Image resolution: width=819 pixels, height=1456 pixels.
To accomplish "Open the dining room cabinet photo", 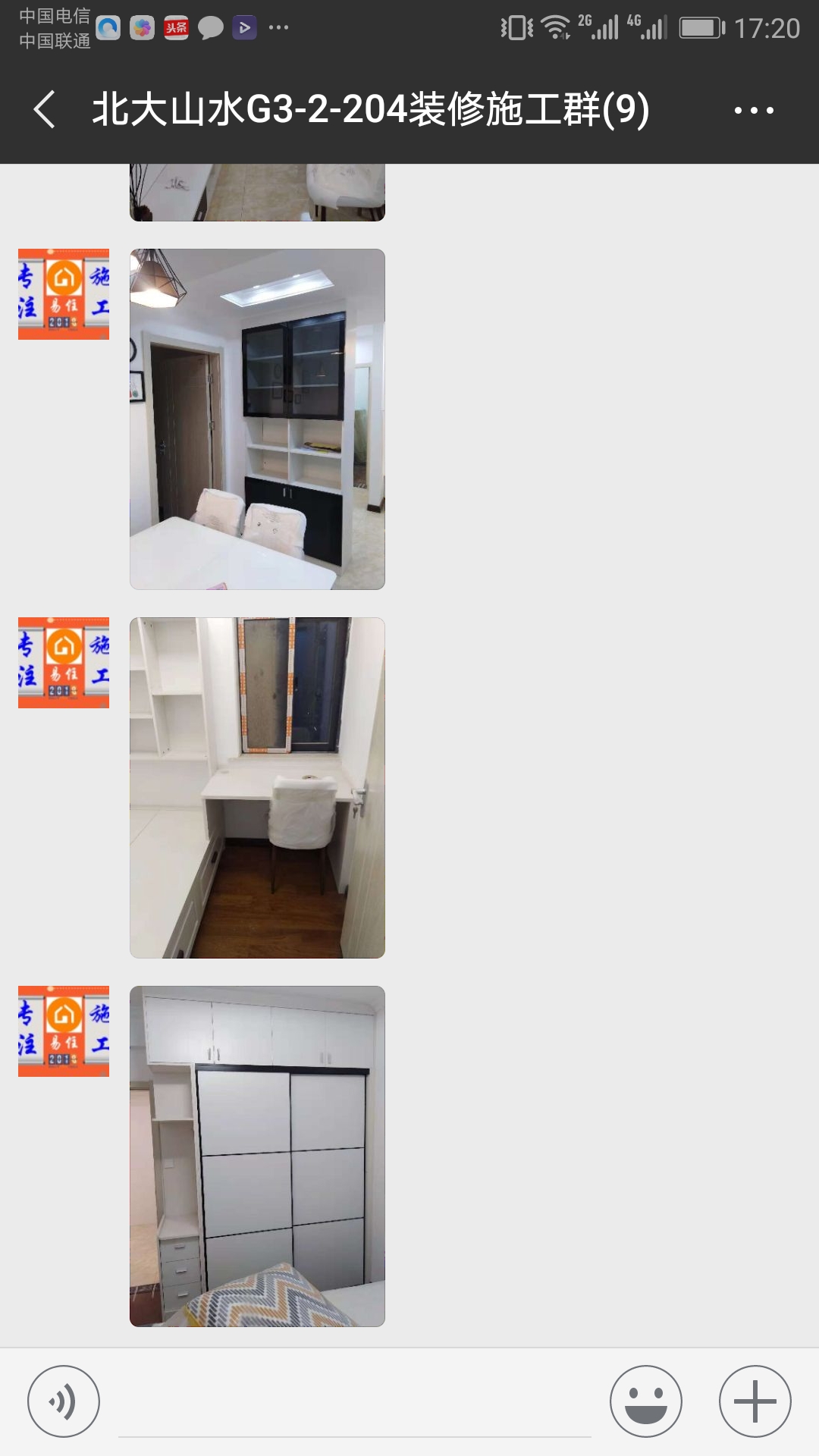I will pos(257,419).
